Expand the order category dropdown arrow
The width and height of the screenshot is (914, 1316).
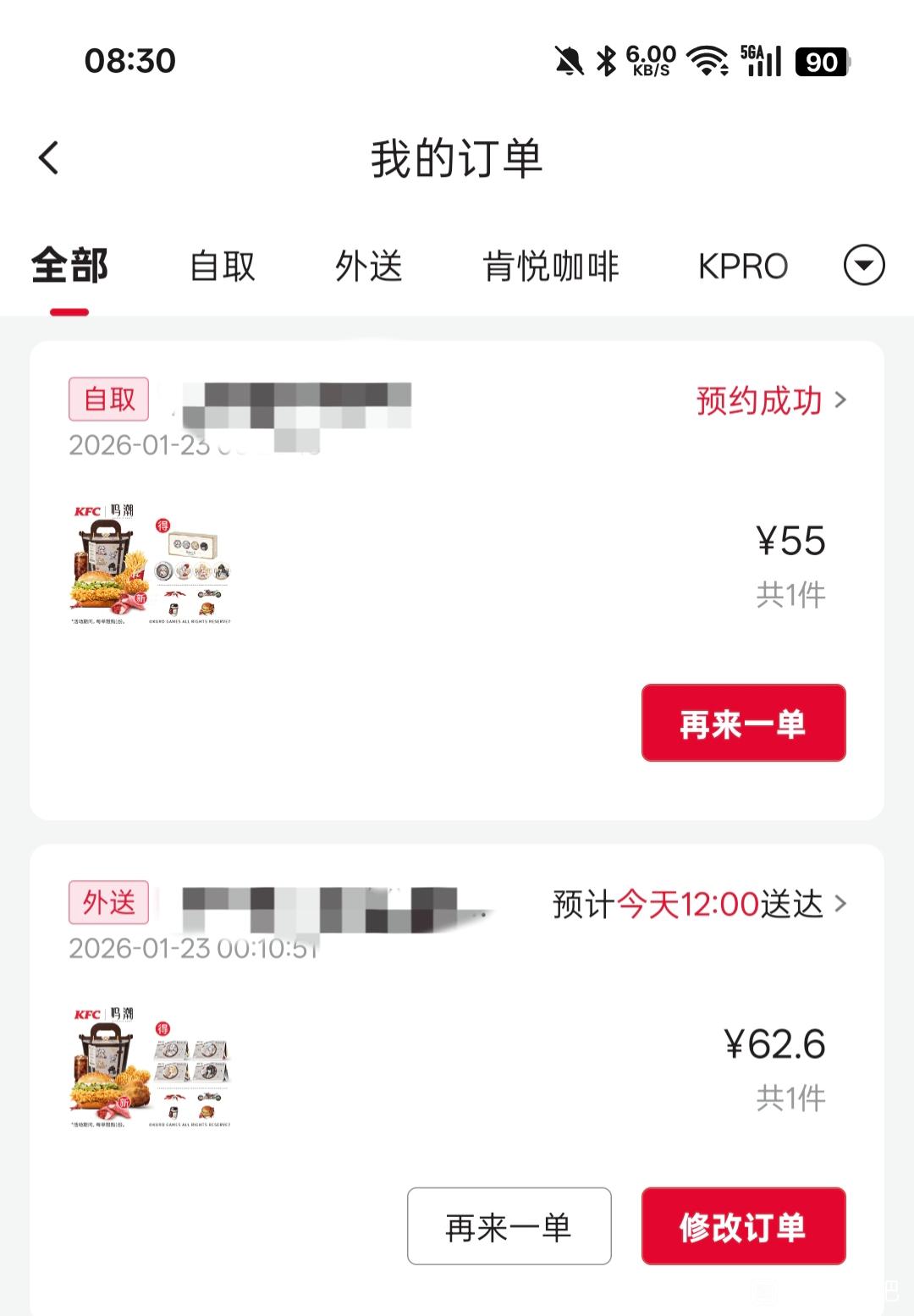coord(864,266)
